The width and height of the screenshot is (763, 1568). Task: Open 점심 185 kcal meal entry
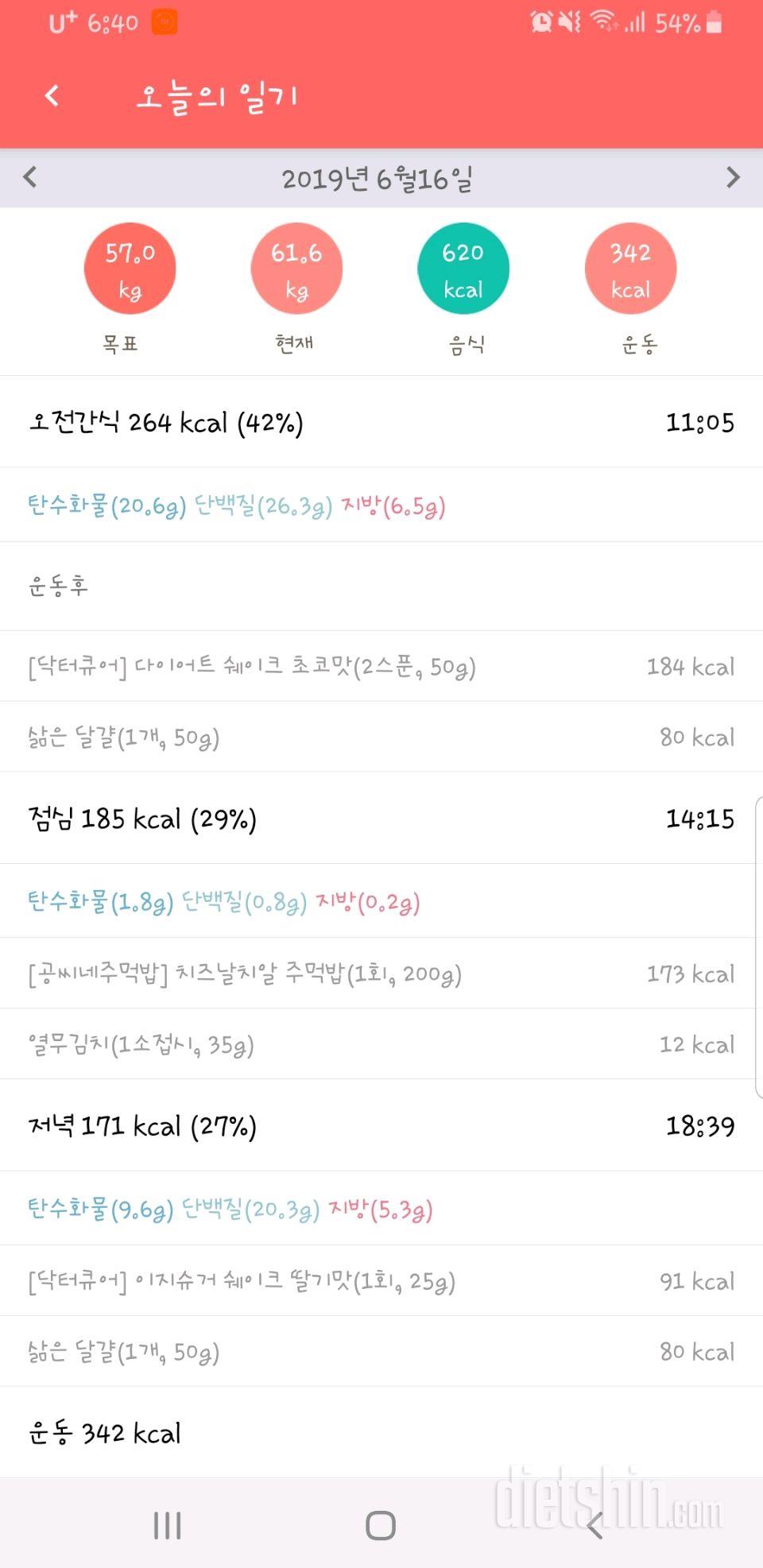[381, 819]
